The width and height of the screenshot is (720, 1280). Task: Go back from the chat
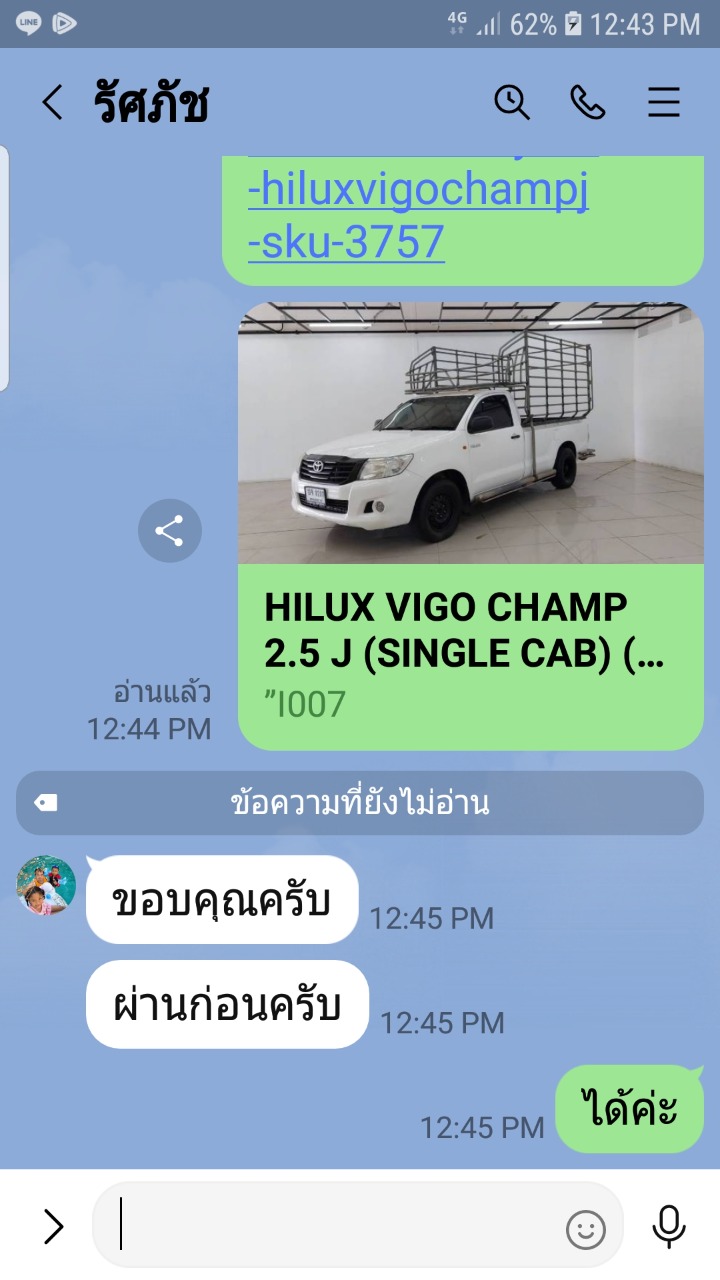point(52,103)
